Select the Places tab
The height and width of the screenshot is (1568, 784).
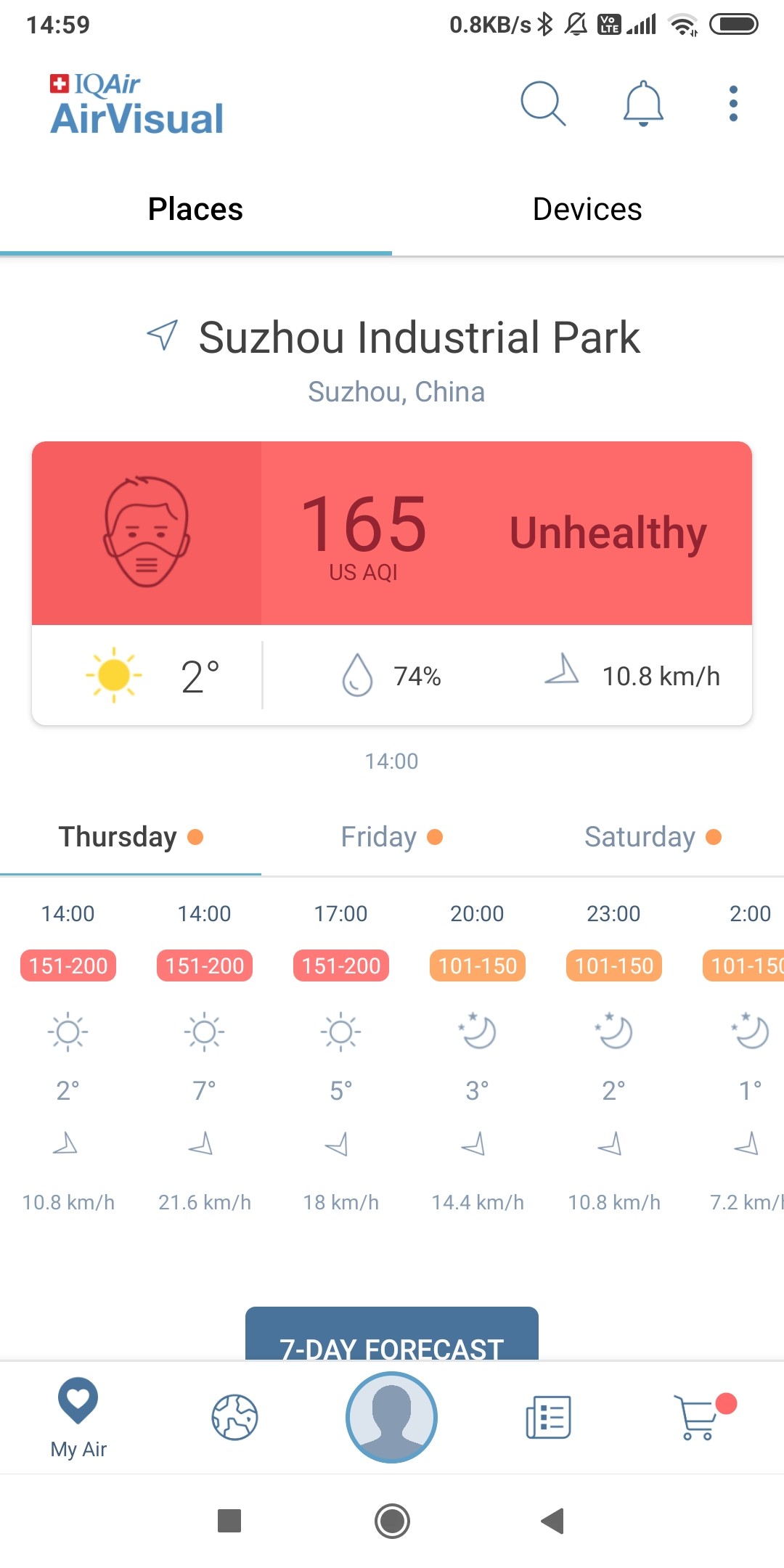(x=195, y=210)
